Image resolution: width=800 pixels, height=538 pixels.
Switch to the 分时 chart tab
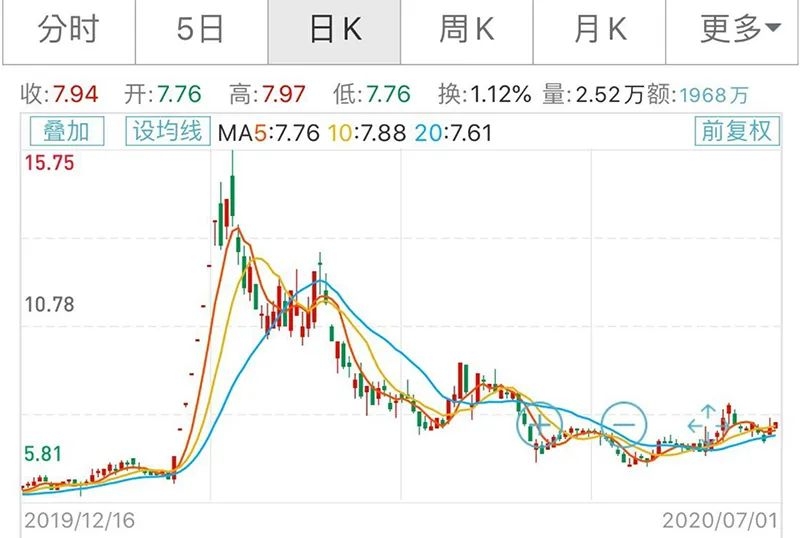(x=68, y=30)
